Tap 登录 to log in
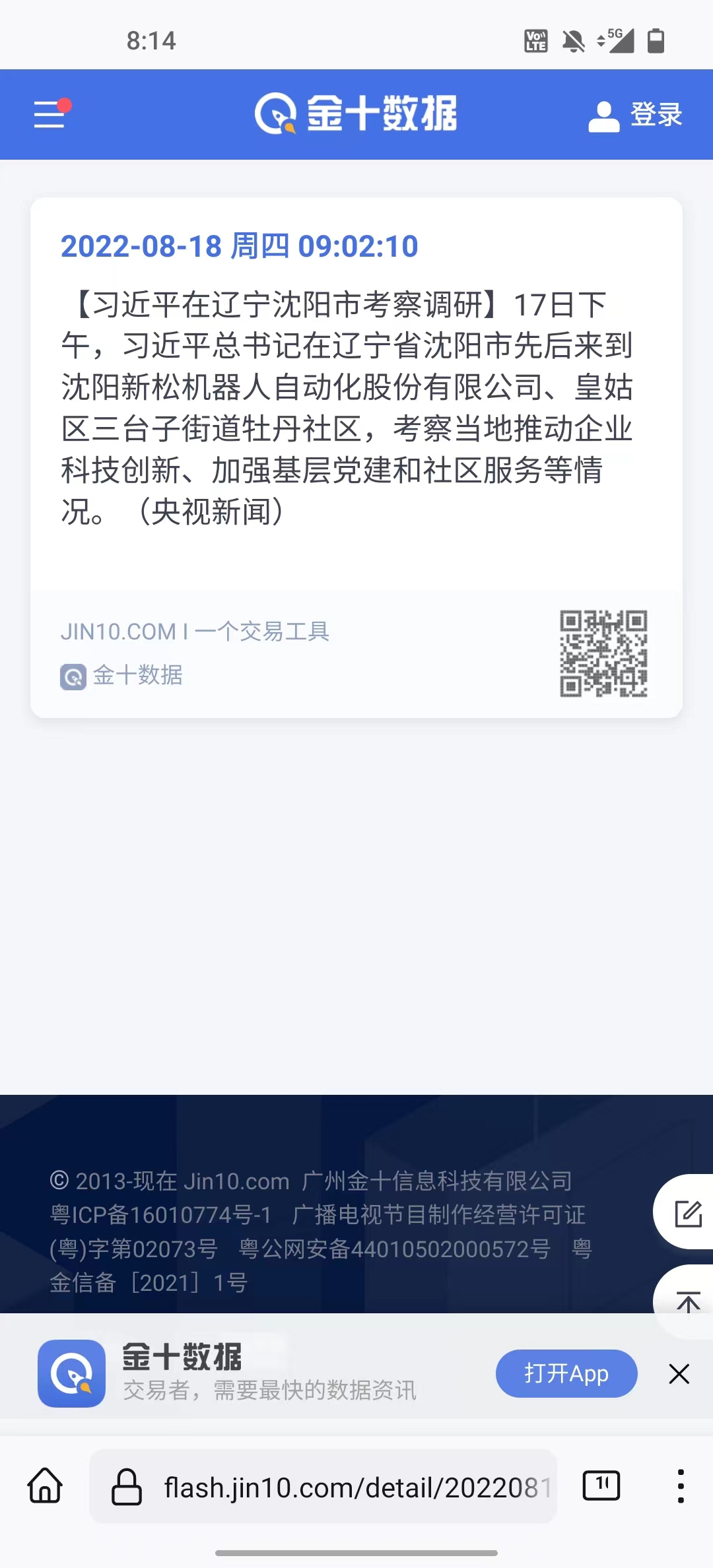Screen dimensions: 713x1568 click(x=635, y=115)
